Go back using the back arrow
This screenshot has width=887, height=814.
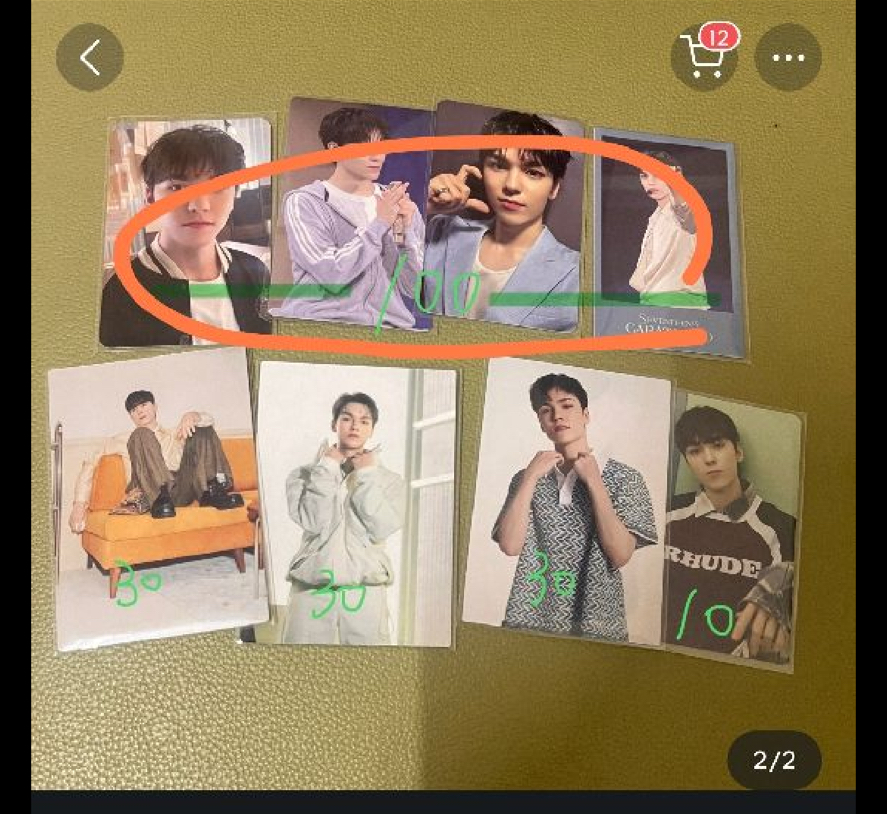click(x=90, y=58)
